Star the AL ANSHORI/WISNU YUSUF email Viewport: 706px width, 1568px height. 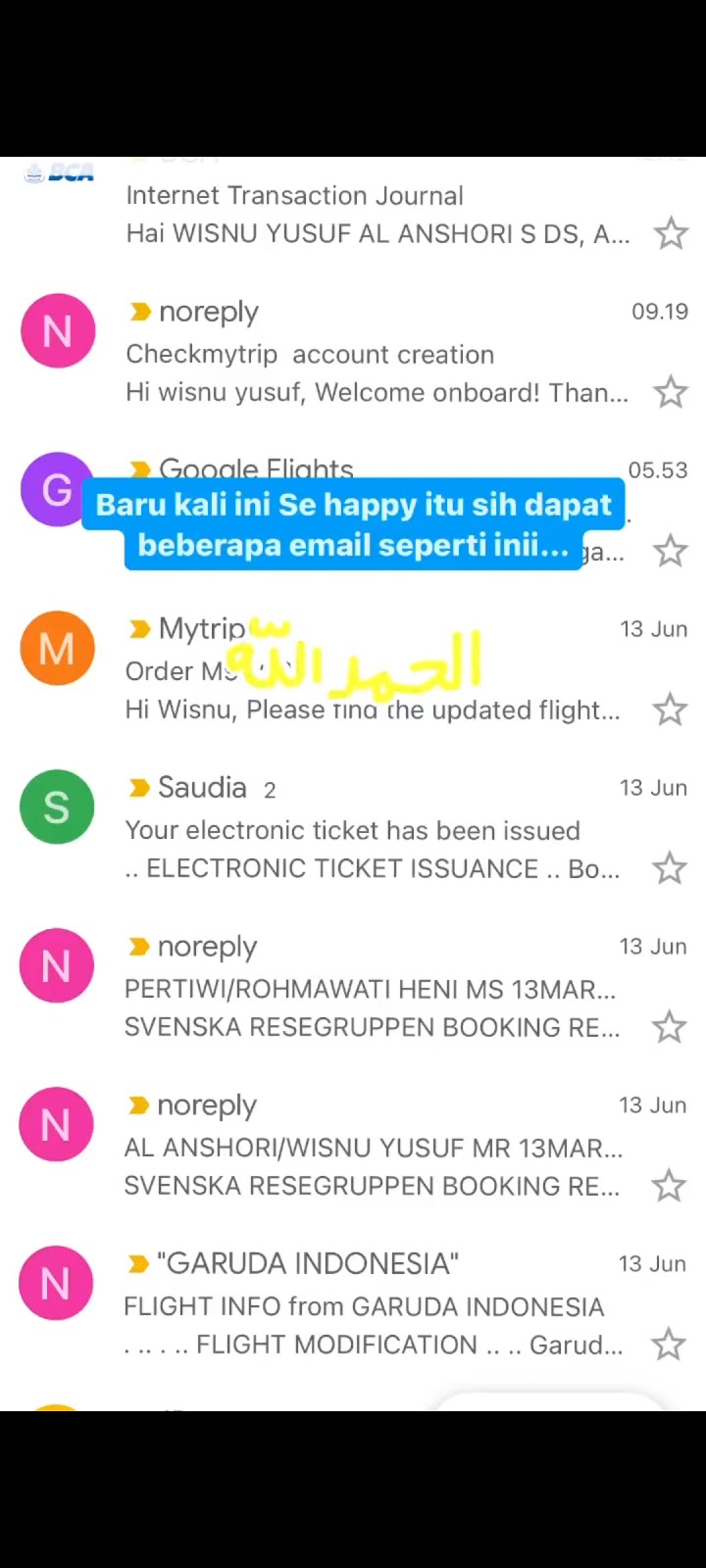[669, 1186]
